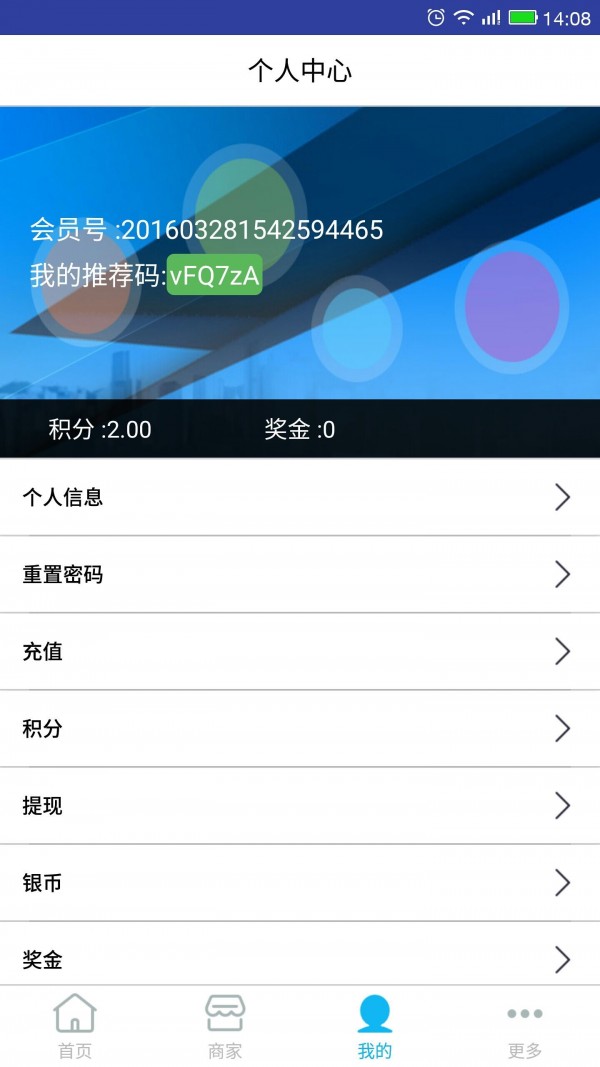600x1067 pixels.
Task: Tap the green referral code vFQ7zA
Action: [215, 277]
